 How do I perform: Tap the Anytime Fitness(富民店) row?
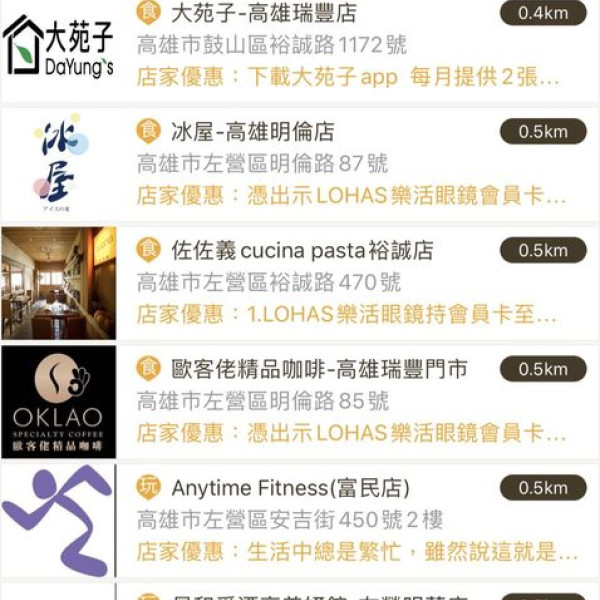(x=290, y=488)
